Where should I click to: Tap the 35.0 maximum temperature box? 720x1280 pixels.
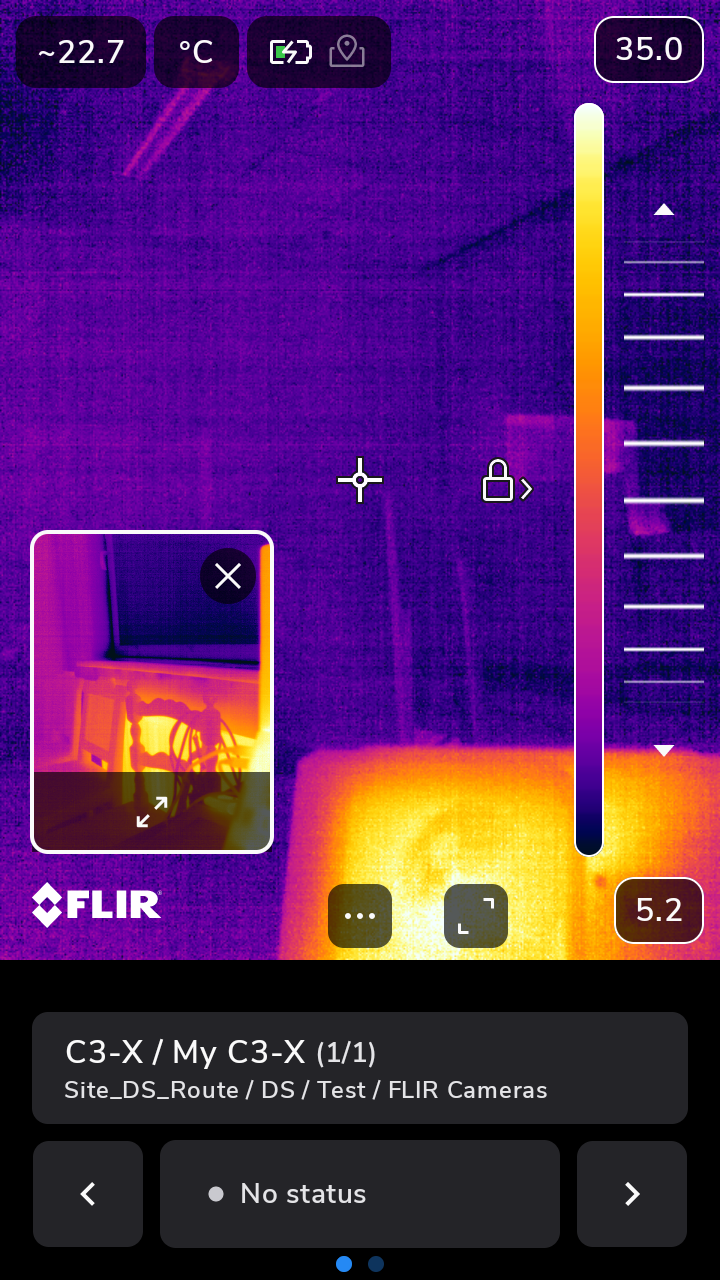click(649, 50)
